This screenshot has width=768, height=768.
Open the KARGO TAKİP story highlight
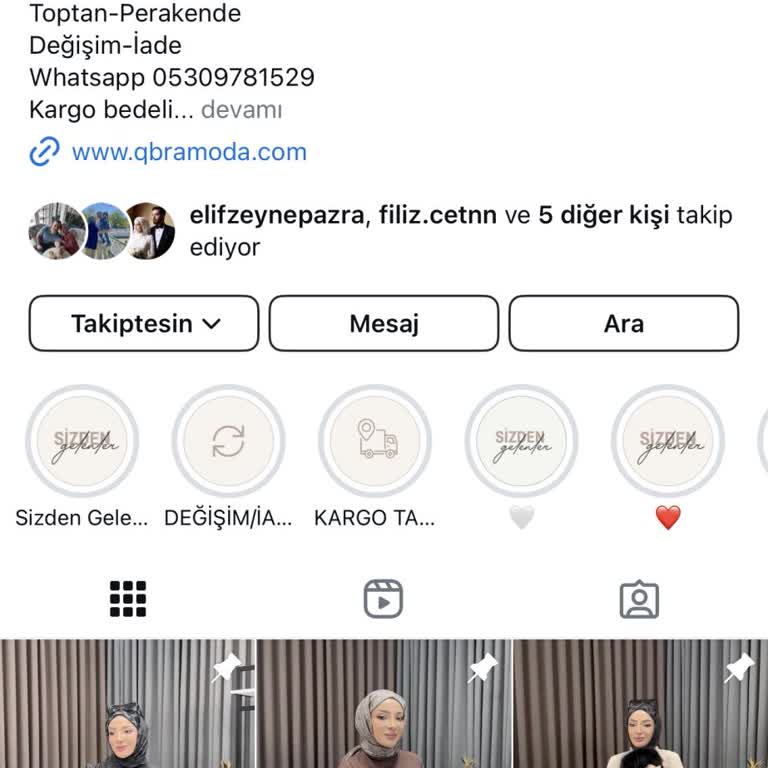point(375,441)
